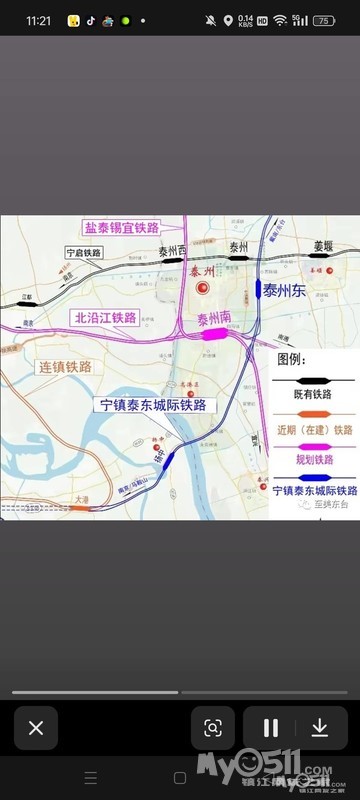Tap the system home button
This screenshot has height=800, width=360.
(x=180, y=778)
